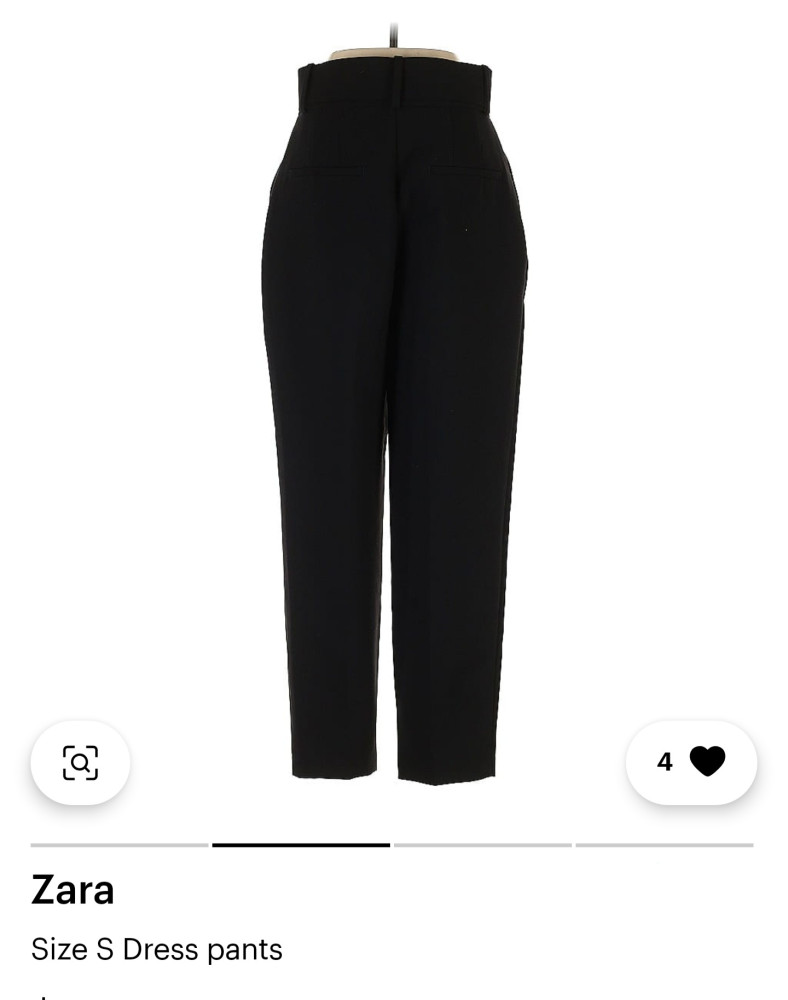Jump to the third photo indicator
Viewport: 788px width, 1000px height.
[482, 845]
